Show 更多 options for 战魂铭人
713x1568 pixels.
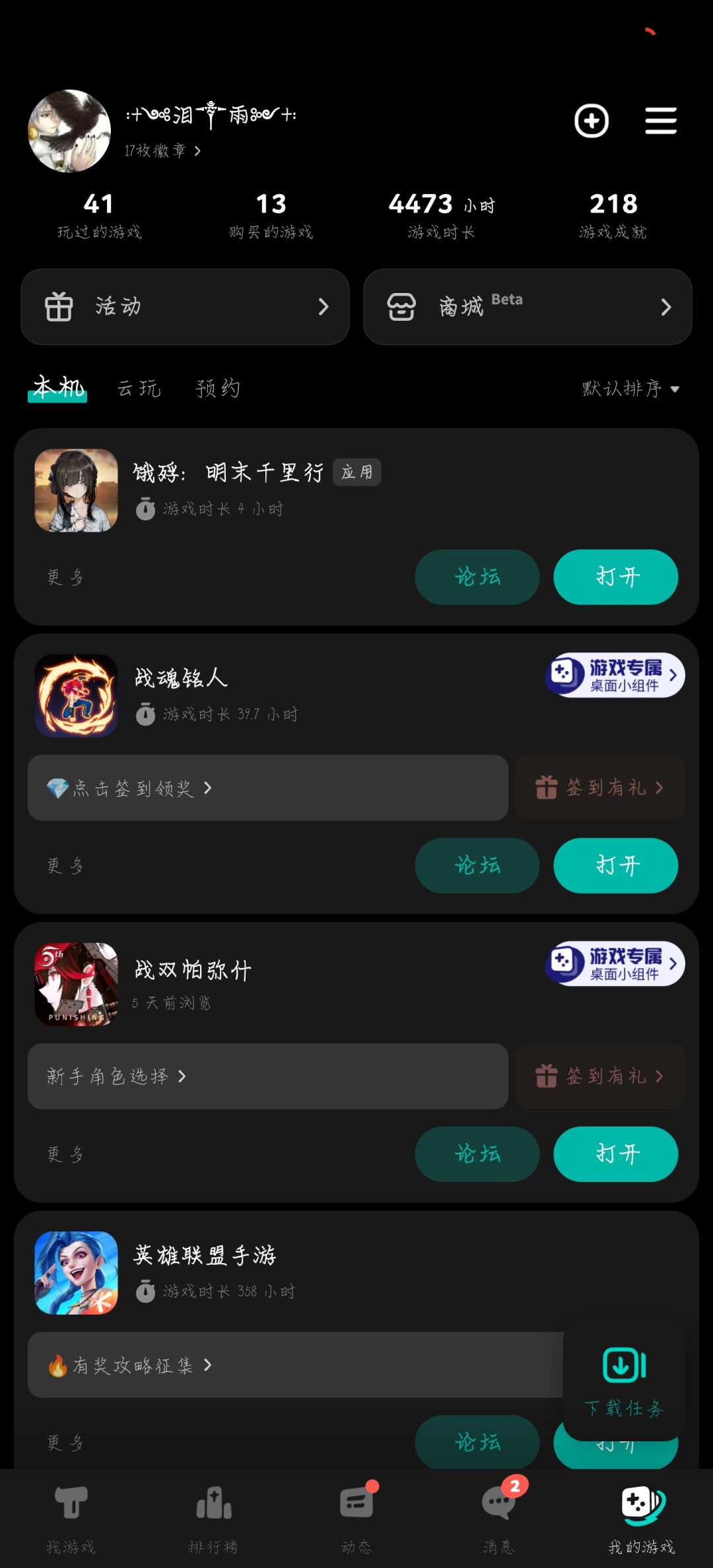(65, 866)
